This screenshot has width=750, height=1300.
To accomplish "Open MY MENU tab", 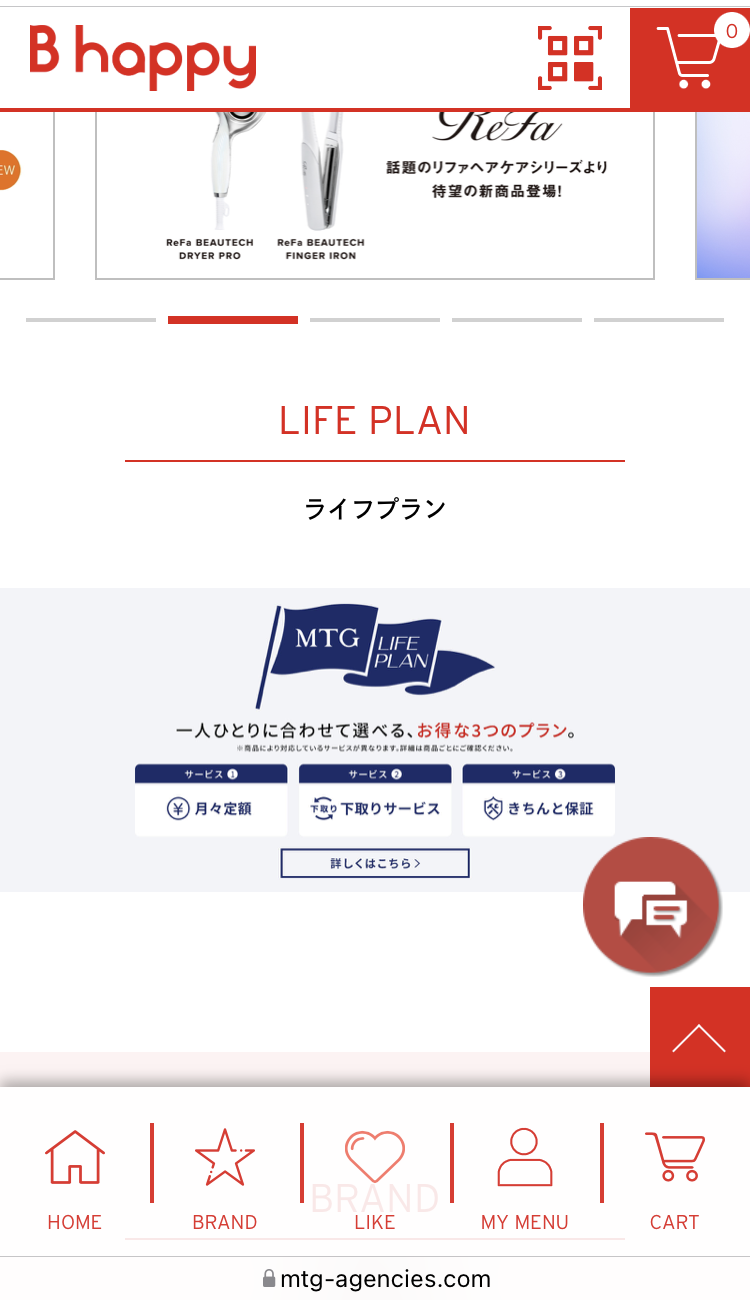I will (525, 1180).
